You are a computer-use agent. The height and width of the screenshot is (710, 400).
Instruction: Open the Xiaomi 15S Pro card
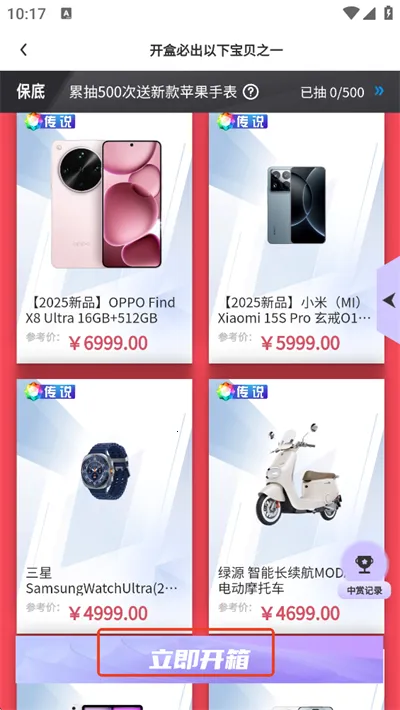[x=296, y=238]
